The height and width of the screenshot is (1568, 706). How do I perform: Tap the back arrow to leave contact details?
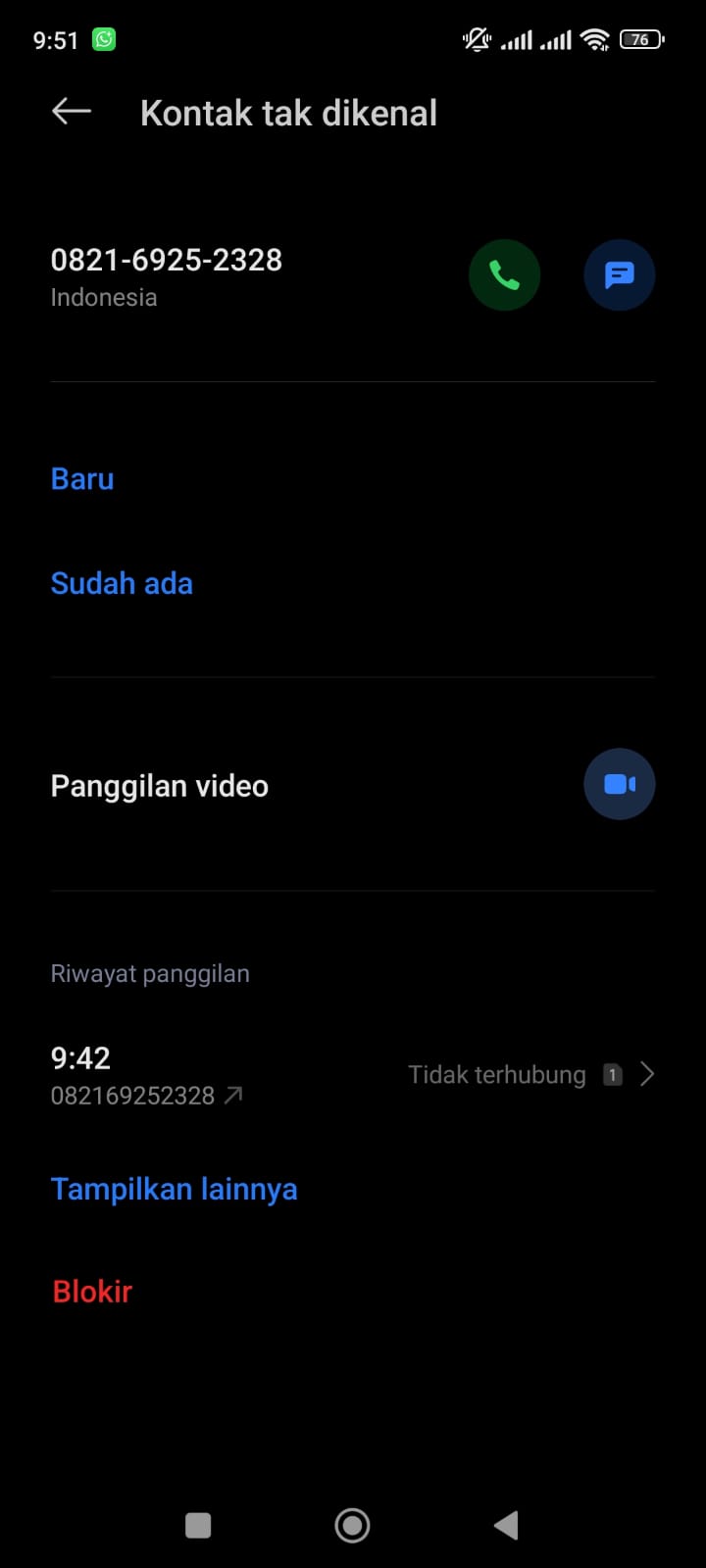(70, 111)
